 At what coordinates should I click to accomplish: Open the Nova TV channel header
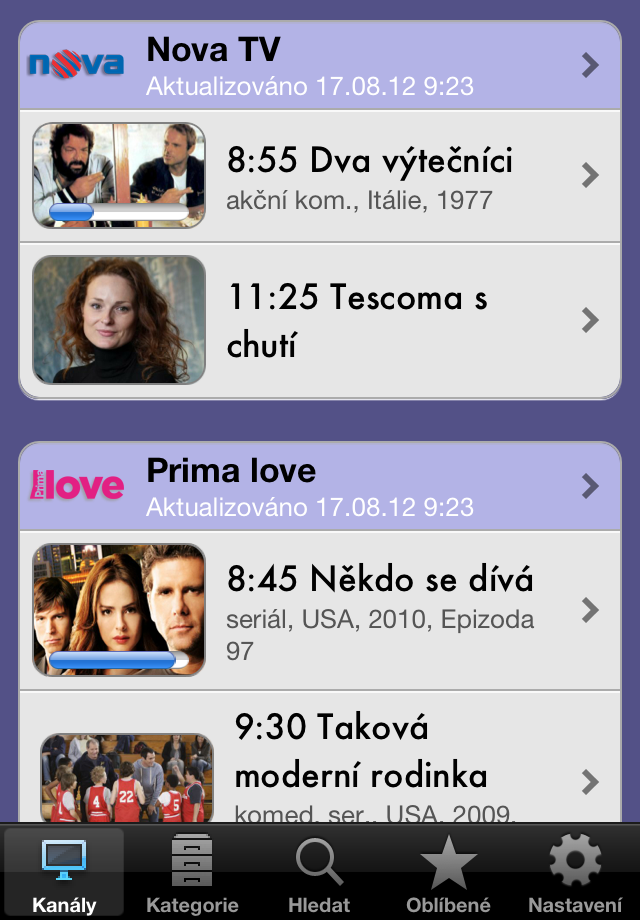click(x=320, y=66)
